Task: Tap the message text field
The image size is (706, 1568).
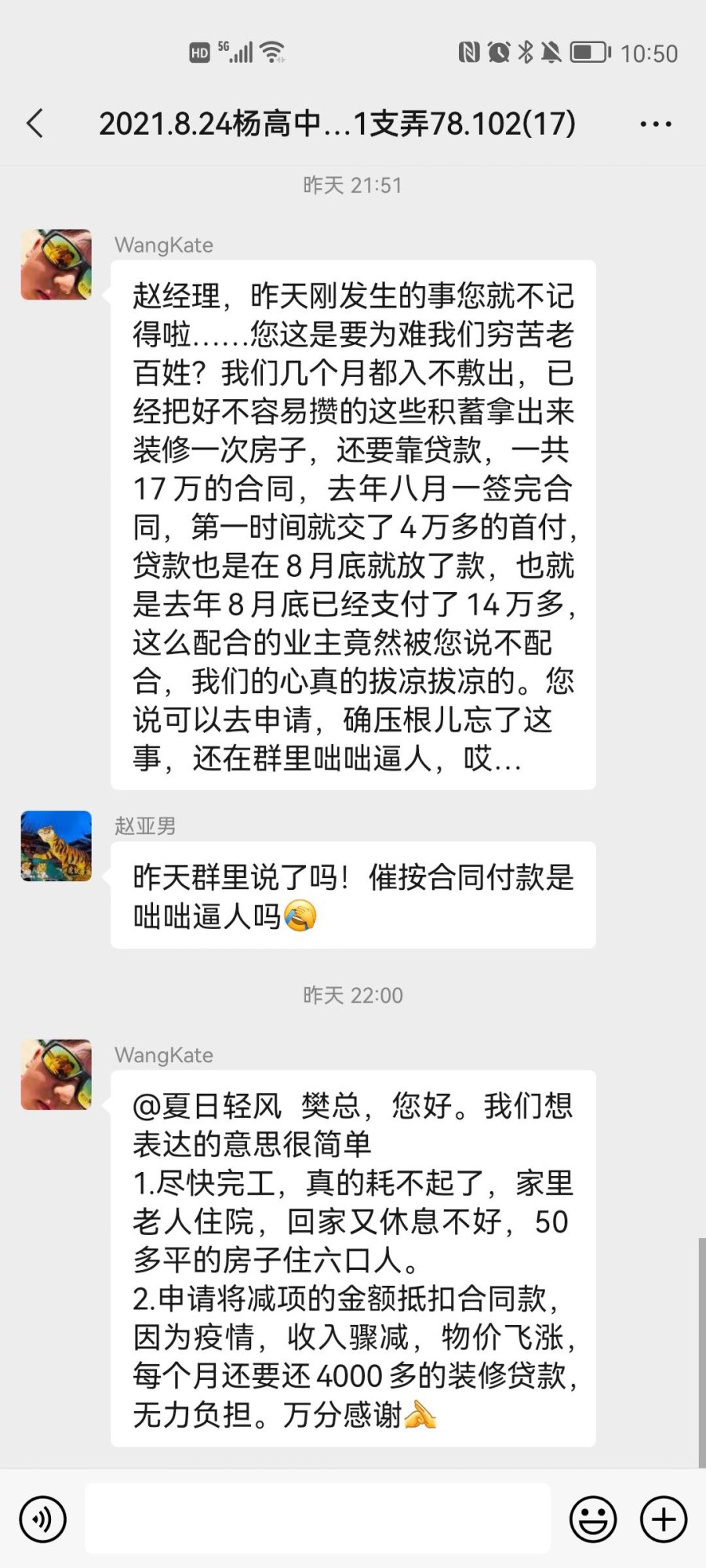Action: coord(317,1519)
